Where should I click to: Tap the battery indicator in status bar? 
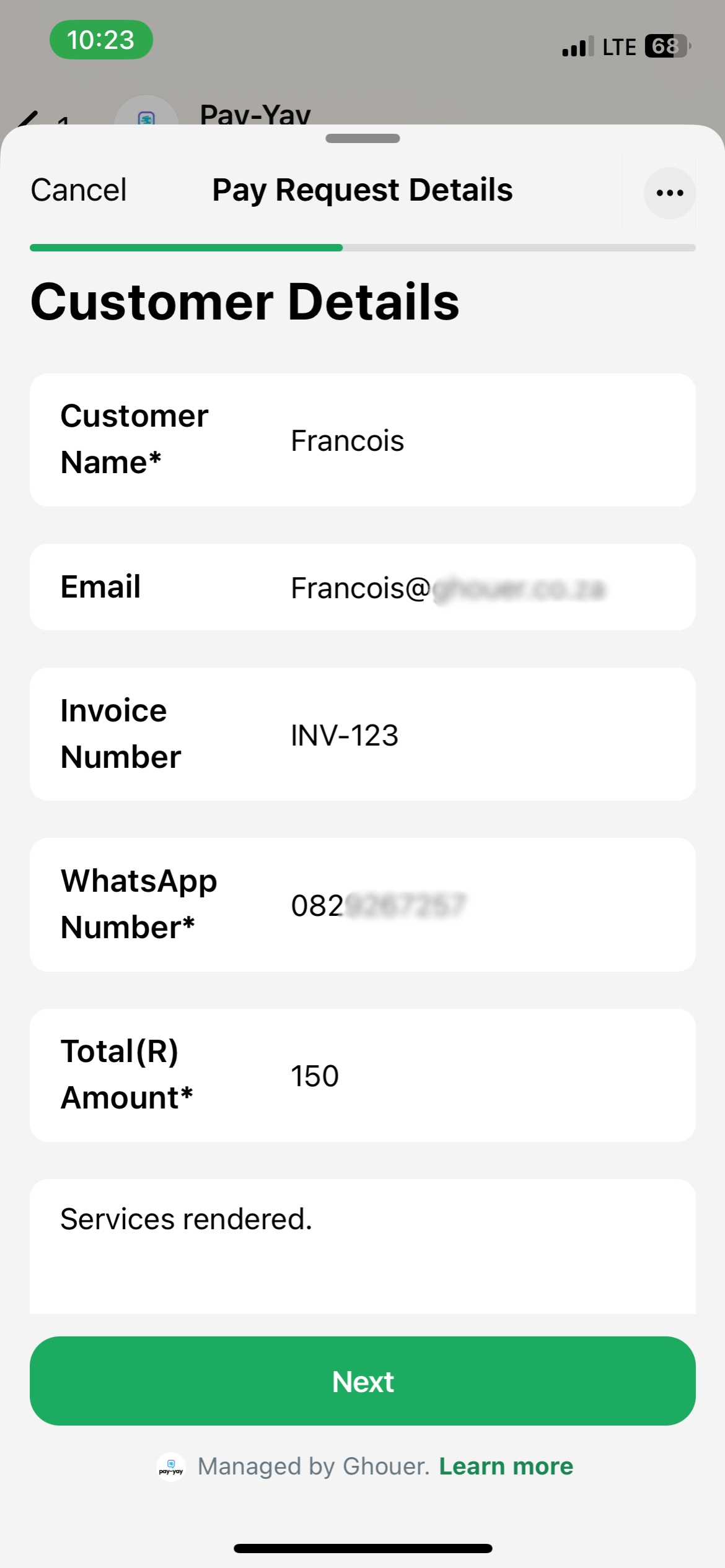tap(666, 46)
